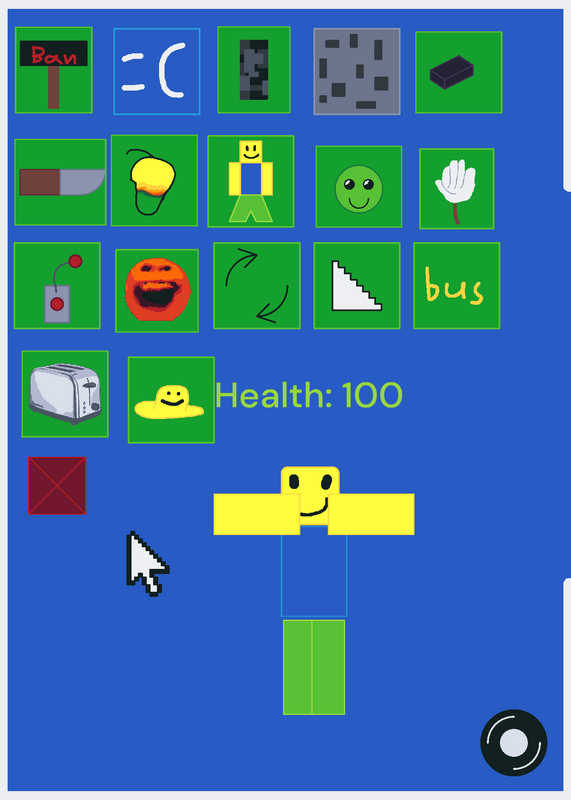Tap the bus button

point(457,286)
